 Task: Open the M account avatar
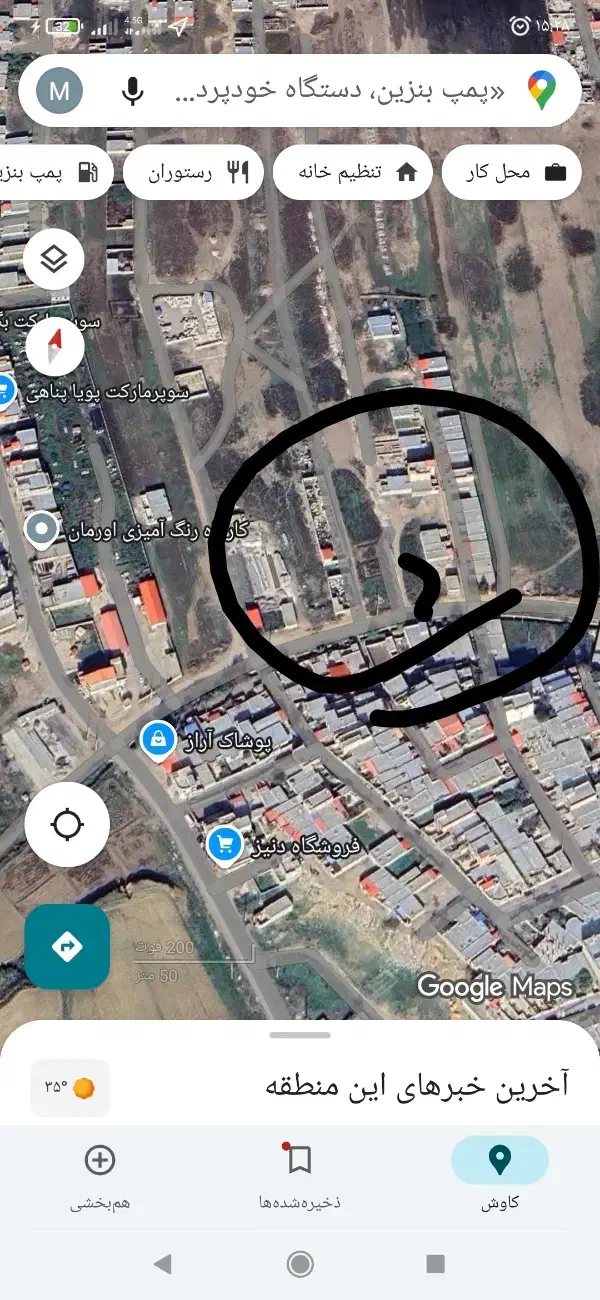(x=59, y=92)
